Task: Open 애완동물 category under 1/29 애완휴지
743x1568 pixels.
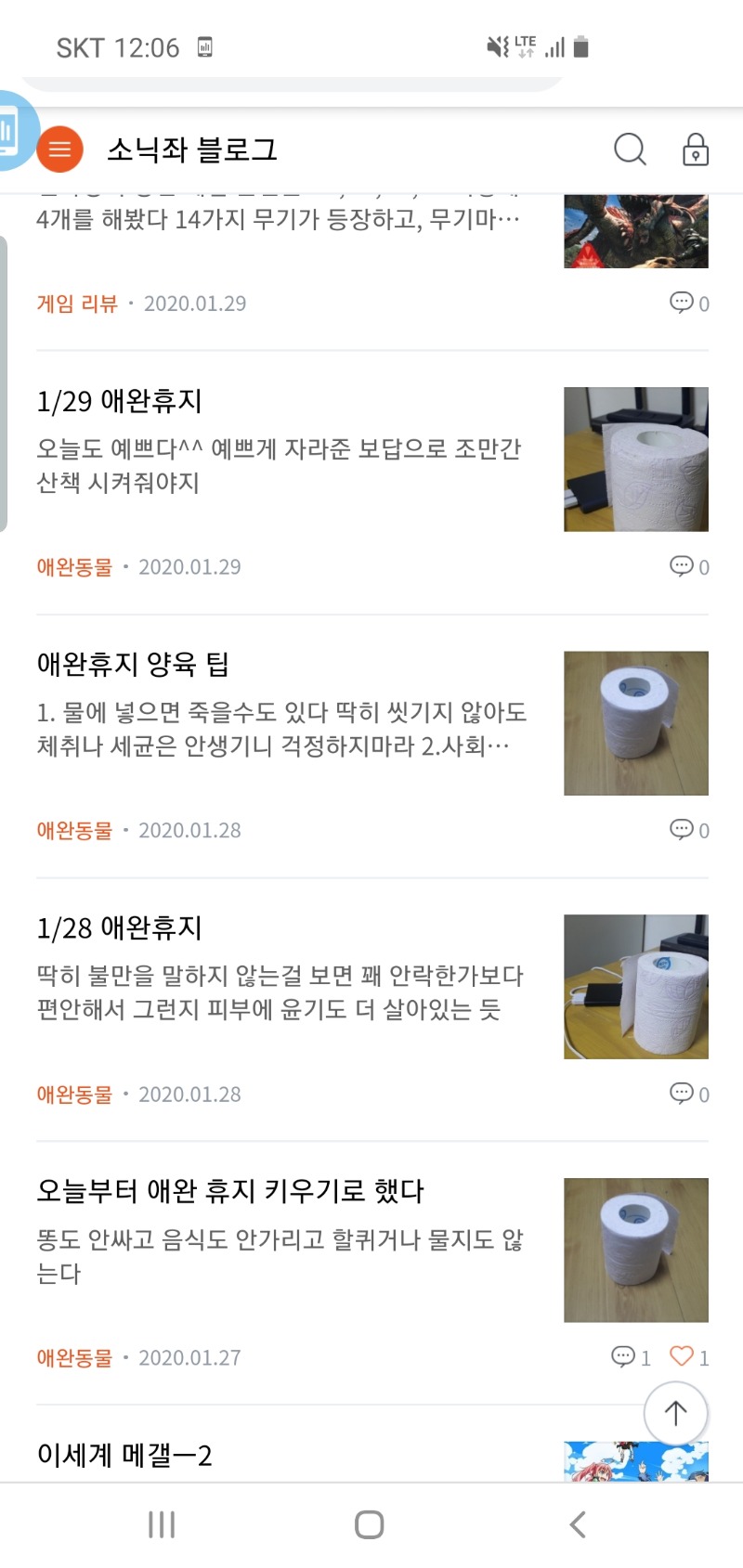Action: tap(74, 567)
